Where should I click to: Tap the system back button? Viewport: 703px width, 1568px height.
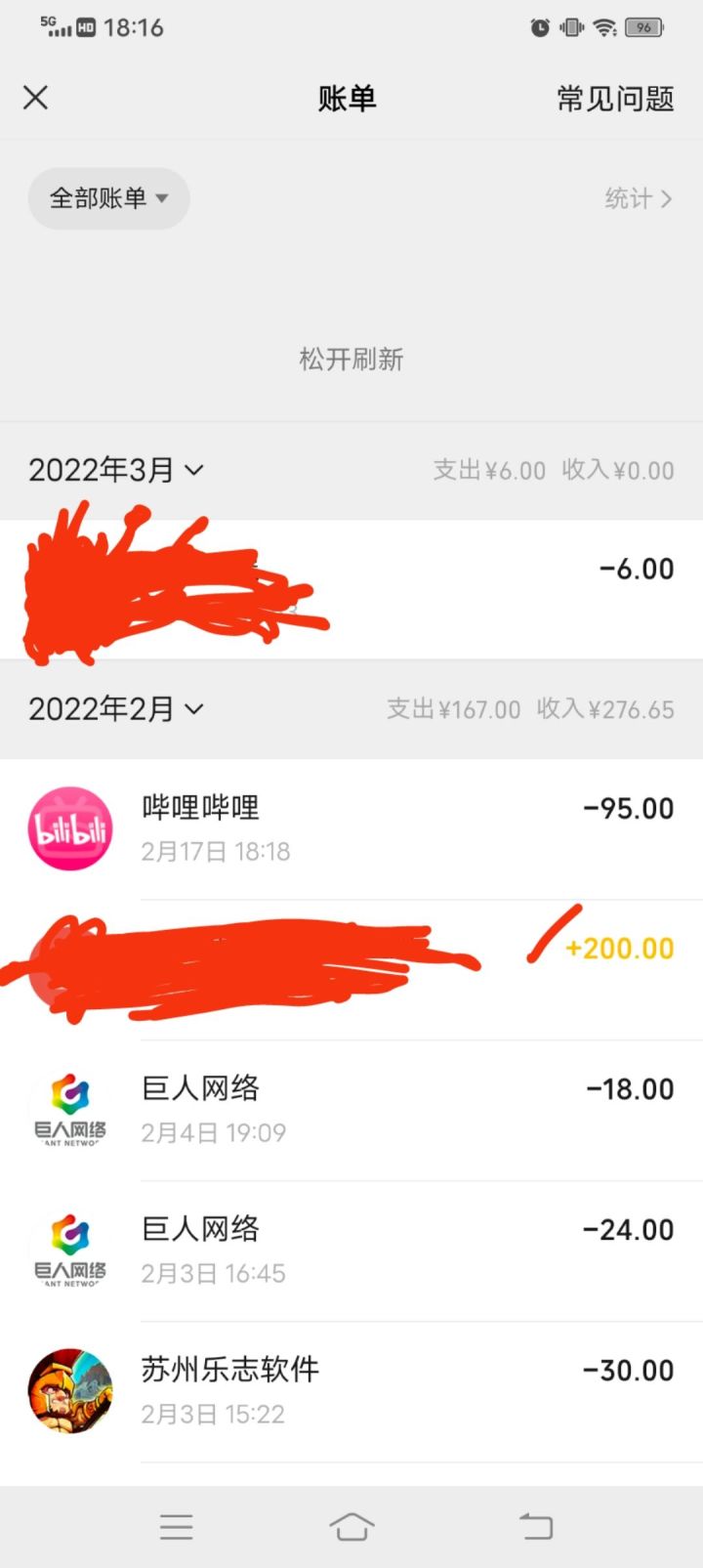point(535,1526)
